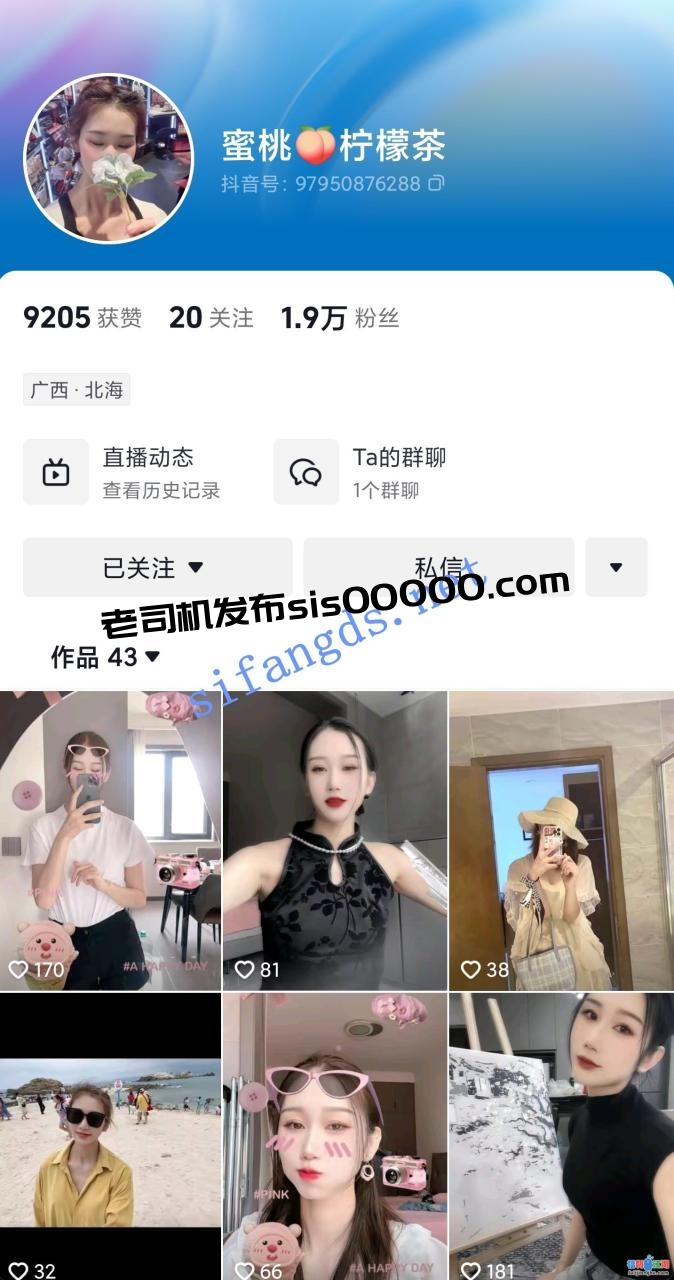View the 1.9万 粉丝 followers list

340,318
